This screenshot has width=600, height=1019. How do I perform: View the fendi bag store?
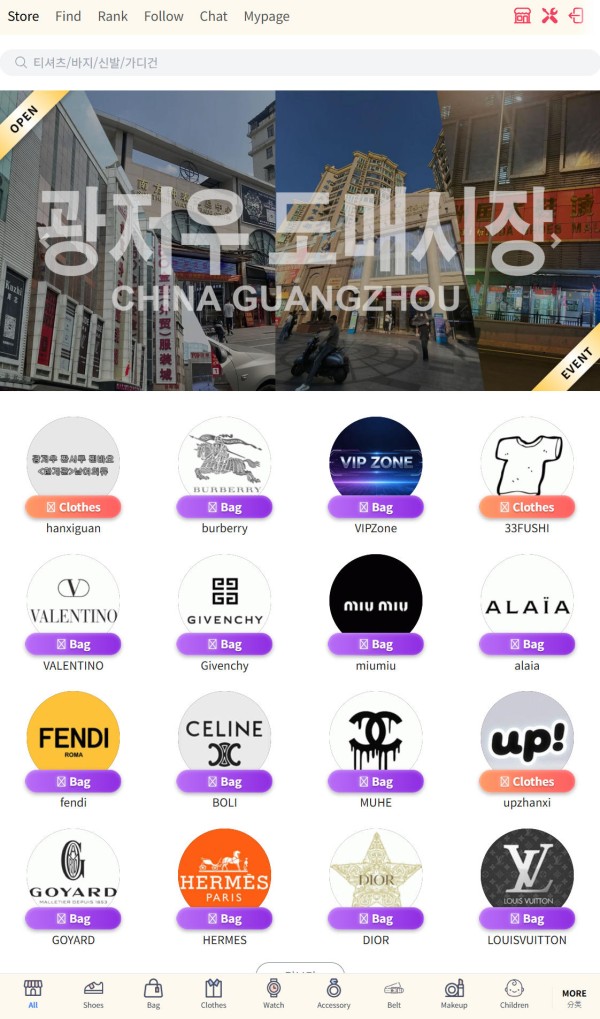pos(73,750)
